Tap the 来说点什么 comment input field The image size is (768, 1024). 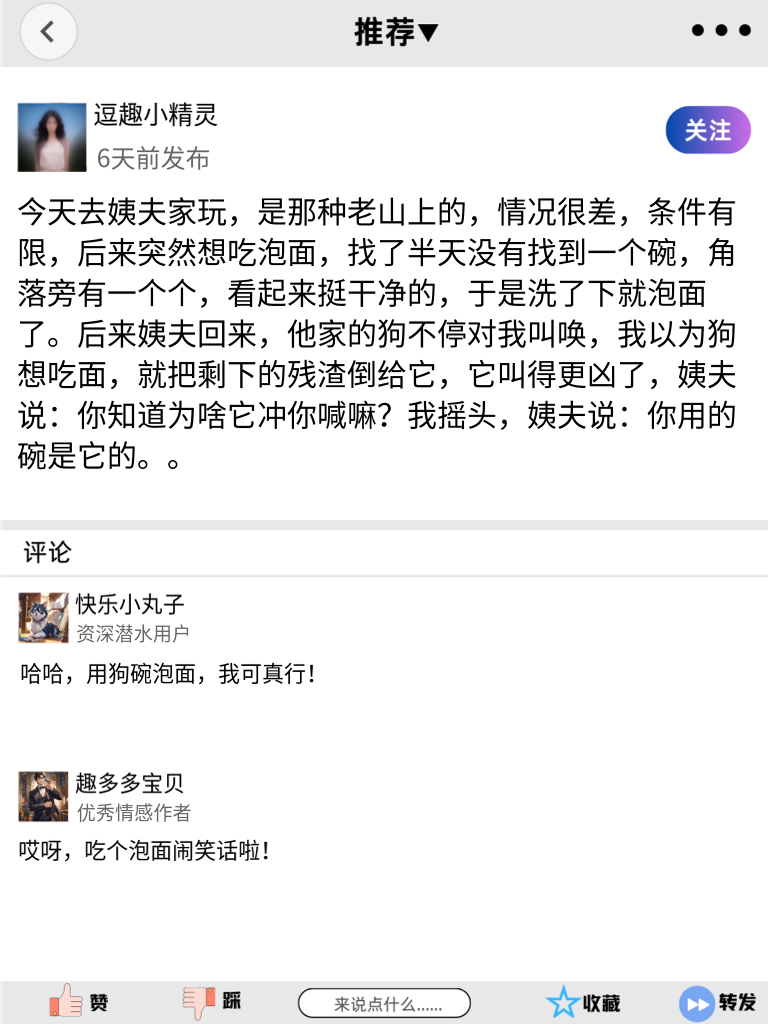[x=384, y=1001]
